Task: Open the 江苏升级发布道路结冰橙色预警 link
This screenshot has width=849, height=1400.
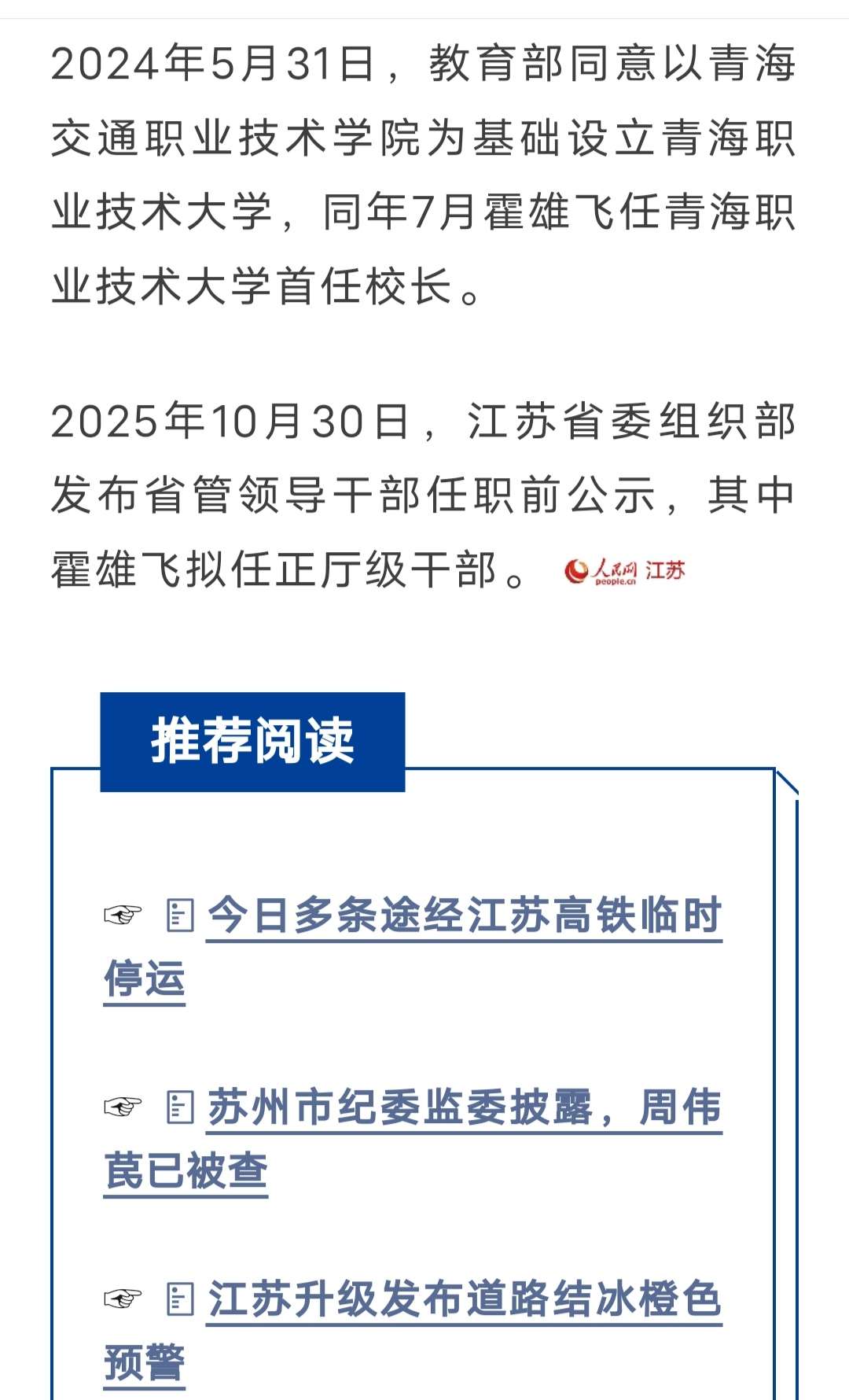Action: click(464, 1299)
